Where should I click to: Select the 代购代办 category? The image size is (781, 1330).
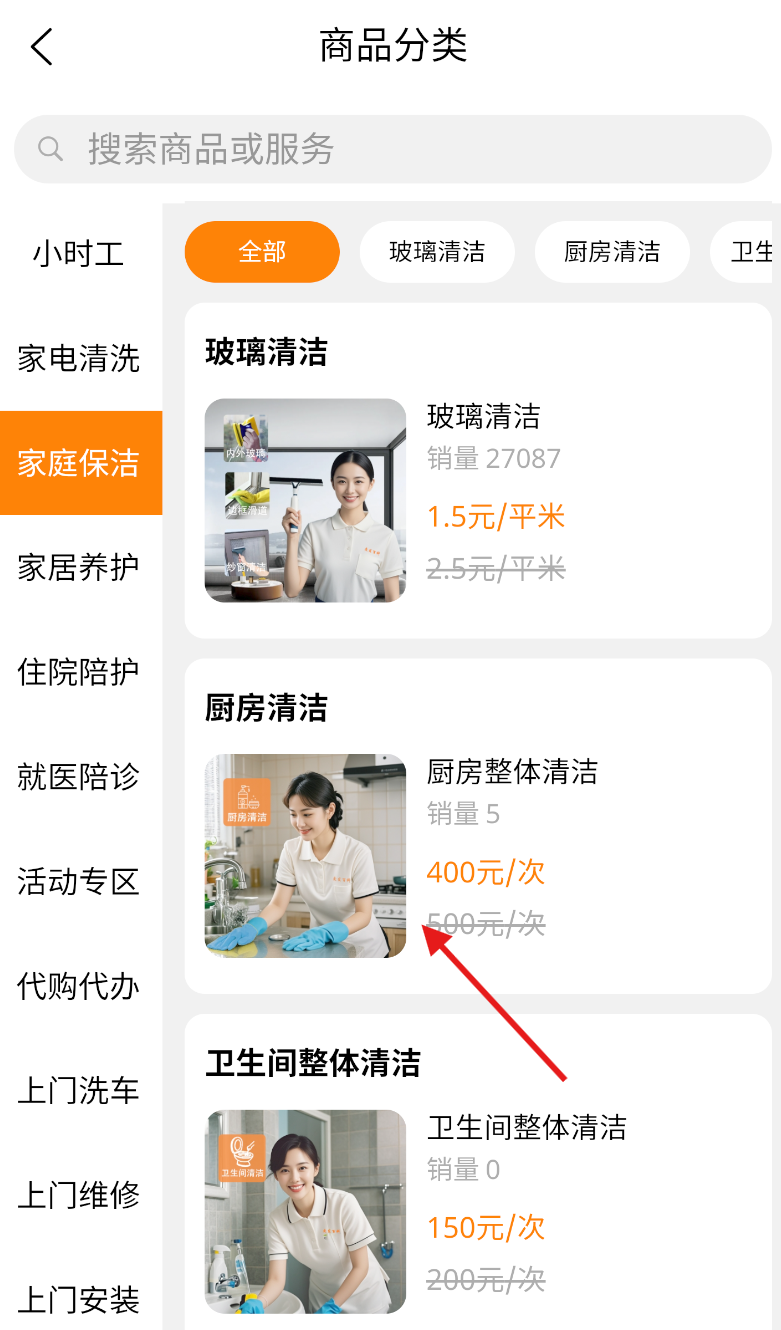point(79,986)
